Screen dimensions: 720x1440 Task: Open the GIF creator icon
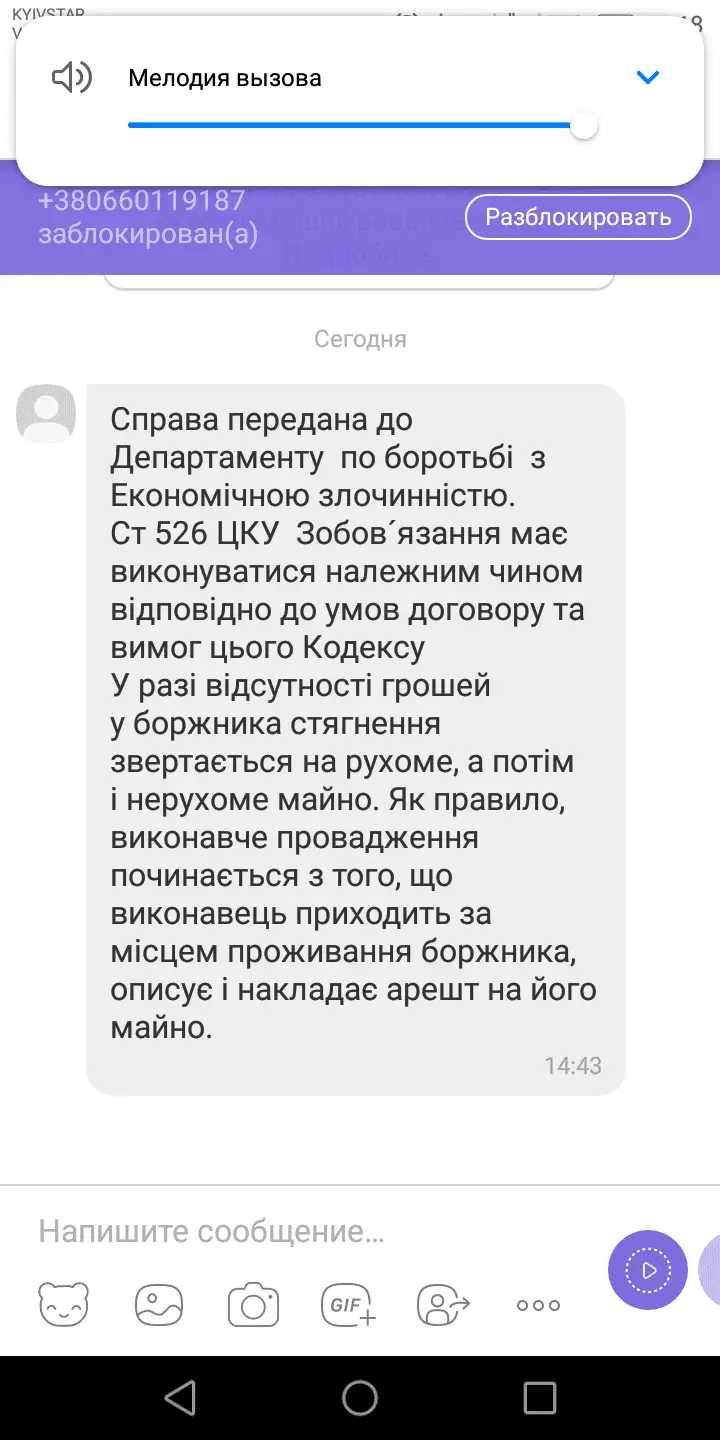coord(348,1304)
